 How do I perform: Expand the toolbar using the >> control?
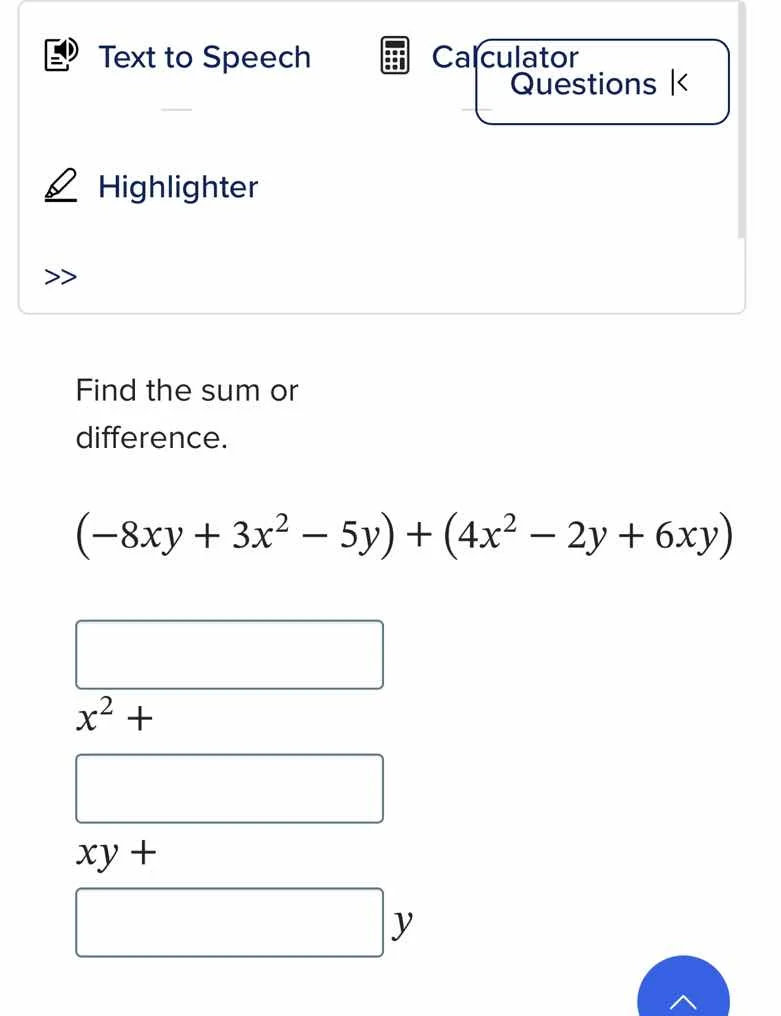pyautogui.click(x=58, y=276)
